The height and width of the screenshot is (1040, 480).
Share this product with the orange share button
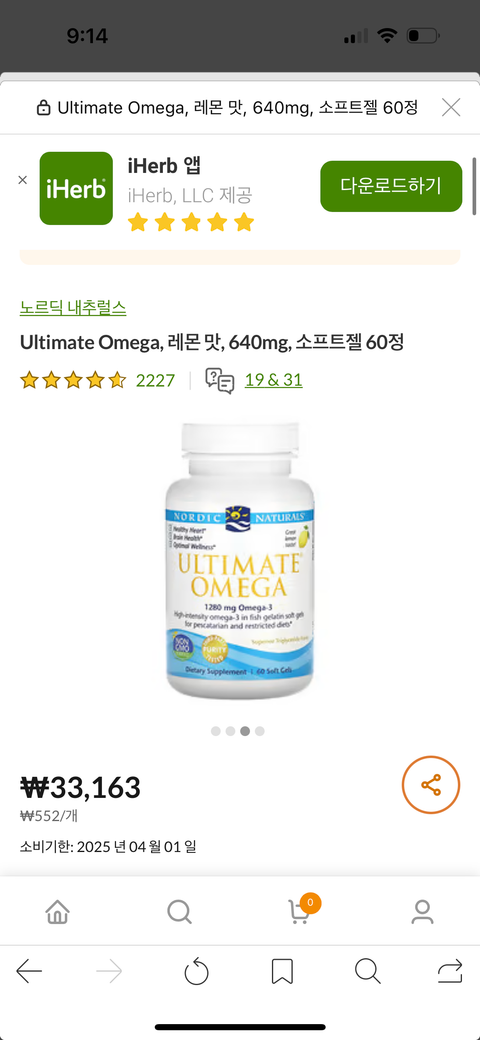[x=431, y=785]
